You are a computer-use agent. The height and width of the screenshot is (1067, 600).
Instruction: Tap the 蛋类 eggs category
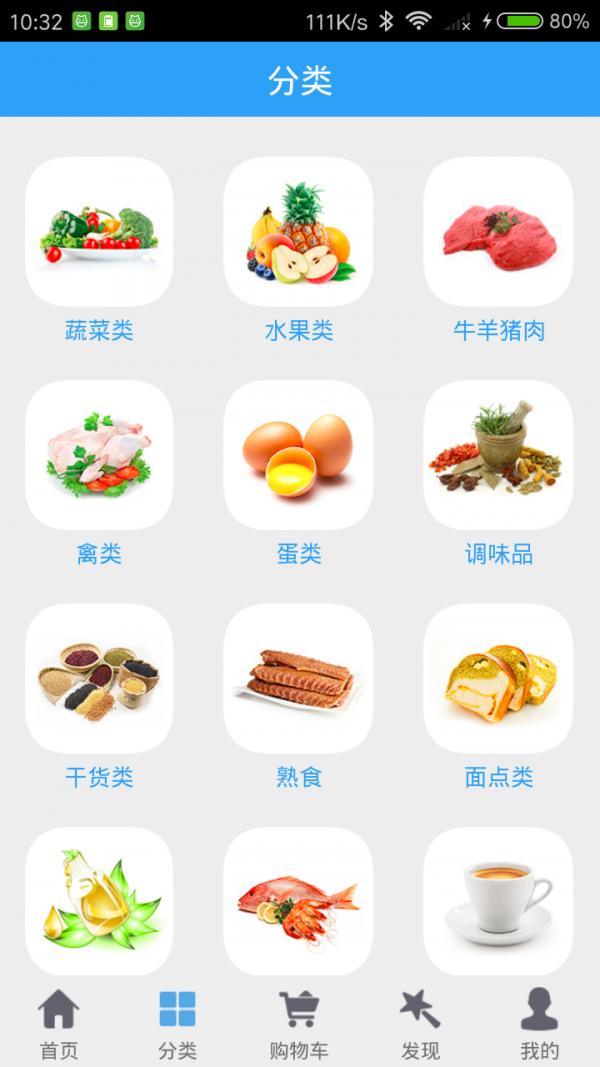pyautogui.click(x=299, y=455)
